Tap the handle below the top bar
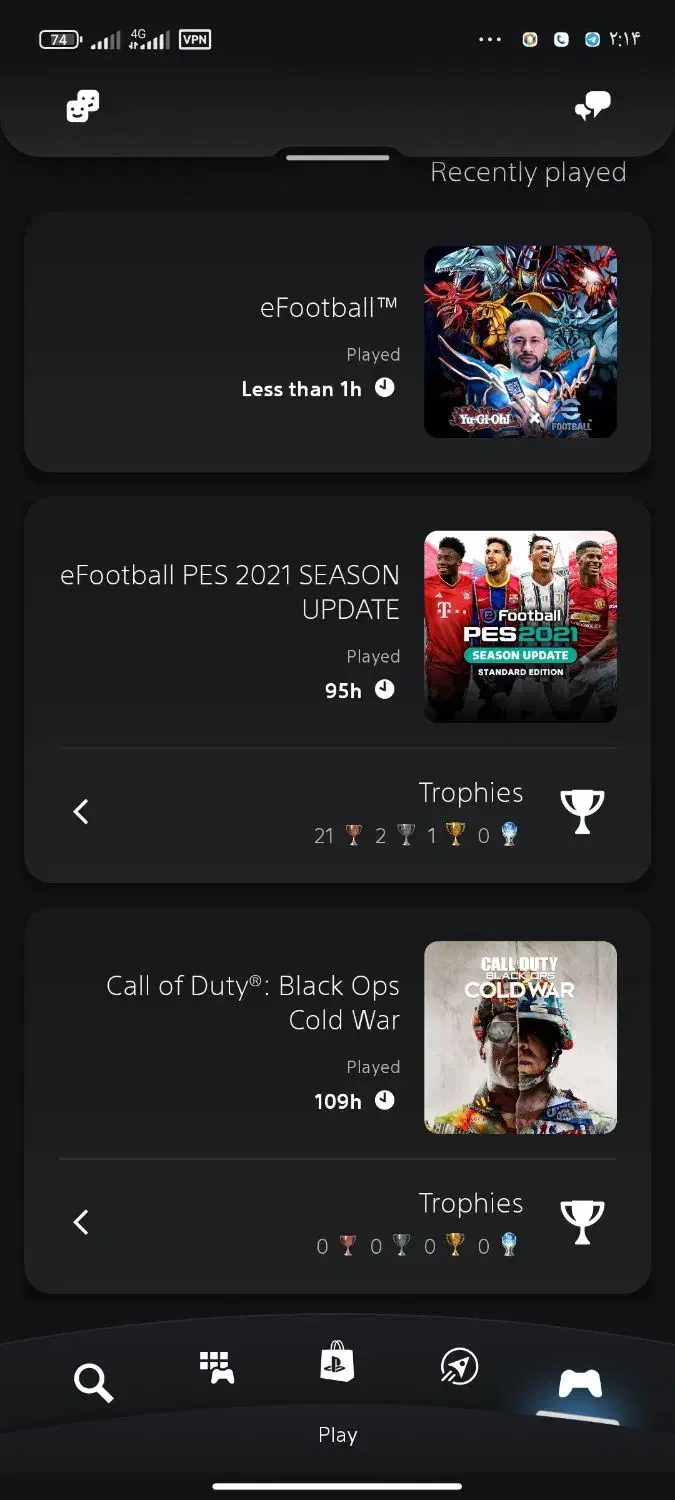 pyautogui.click(x=337, y=158)
